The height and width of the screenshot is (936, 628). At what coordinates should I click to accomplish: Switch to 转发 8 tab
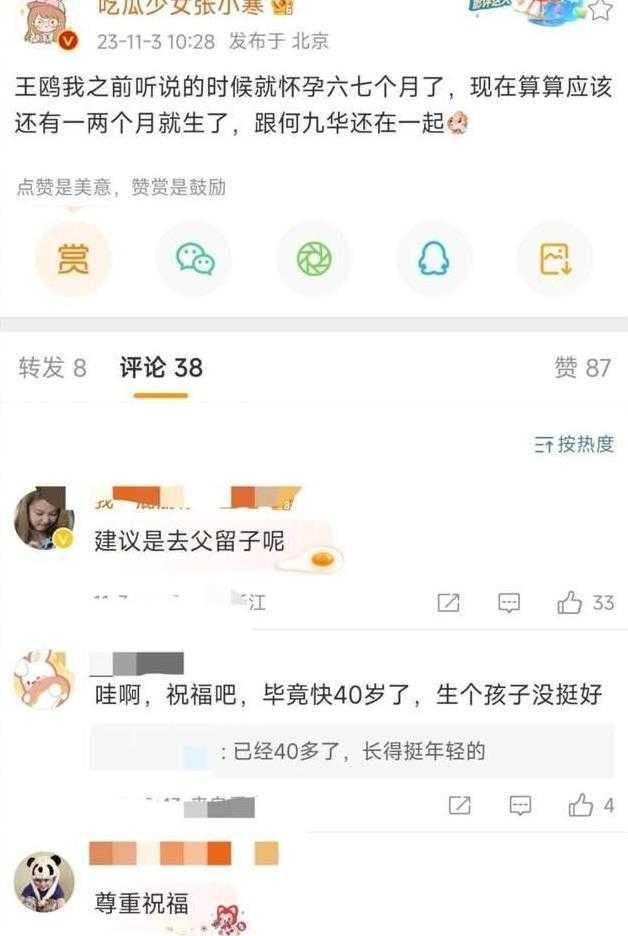pyautogui.click(x=52, y=368)
